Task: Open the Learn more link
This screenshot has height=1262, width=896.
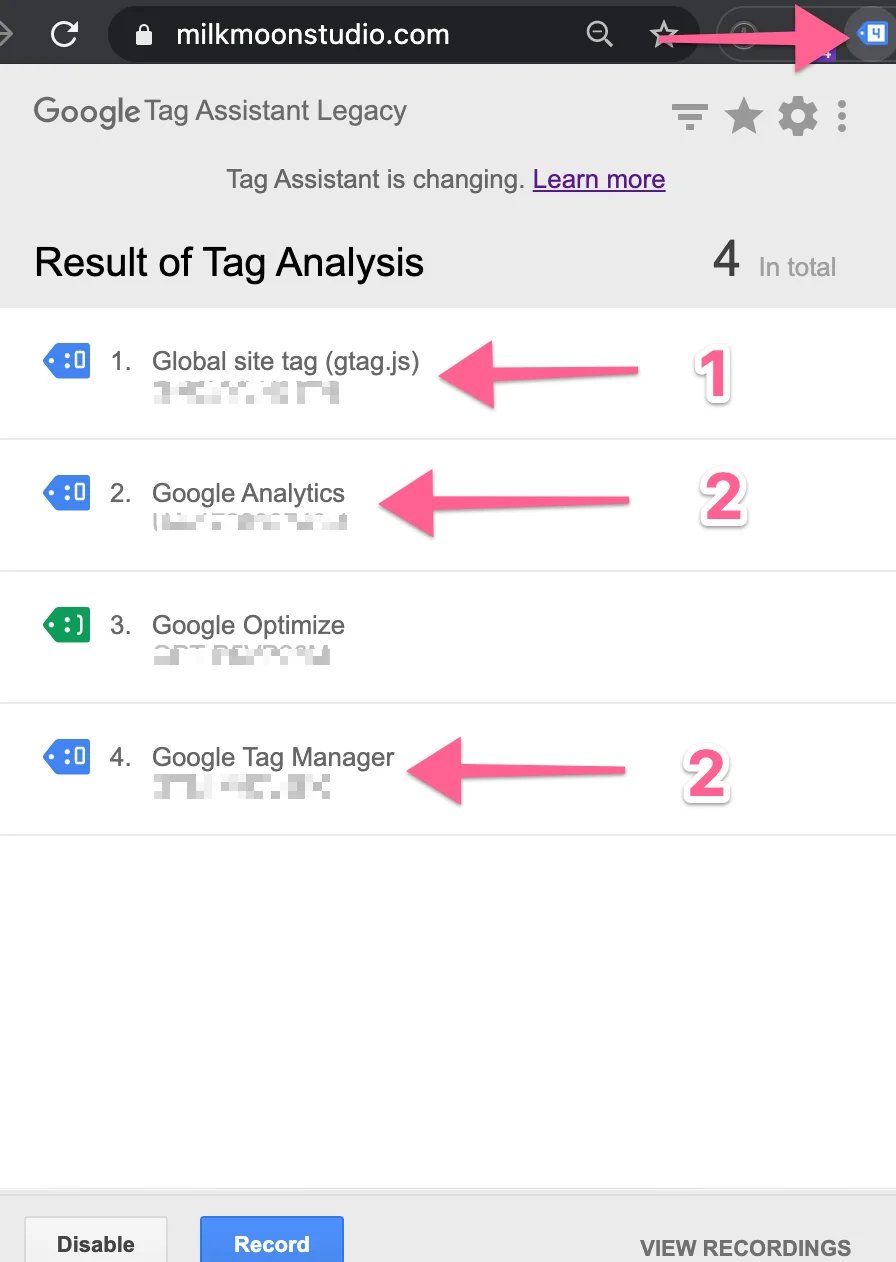Action: [598, 179]
